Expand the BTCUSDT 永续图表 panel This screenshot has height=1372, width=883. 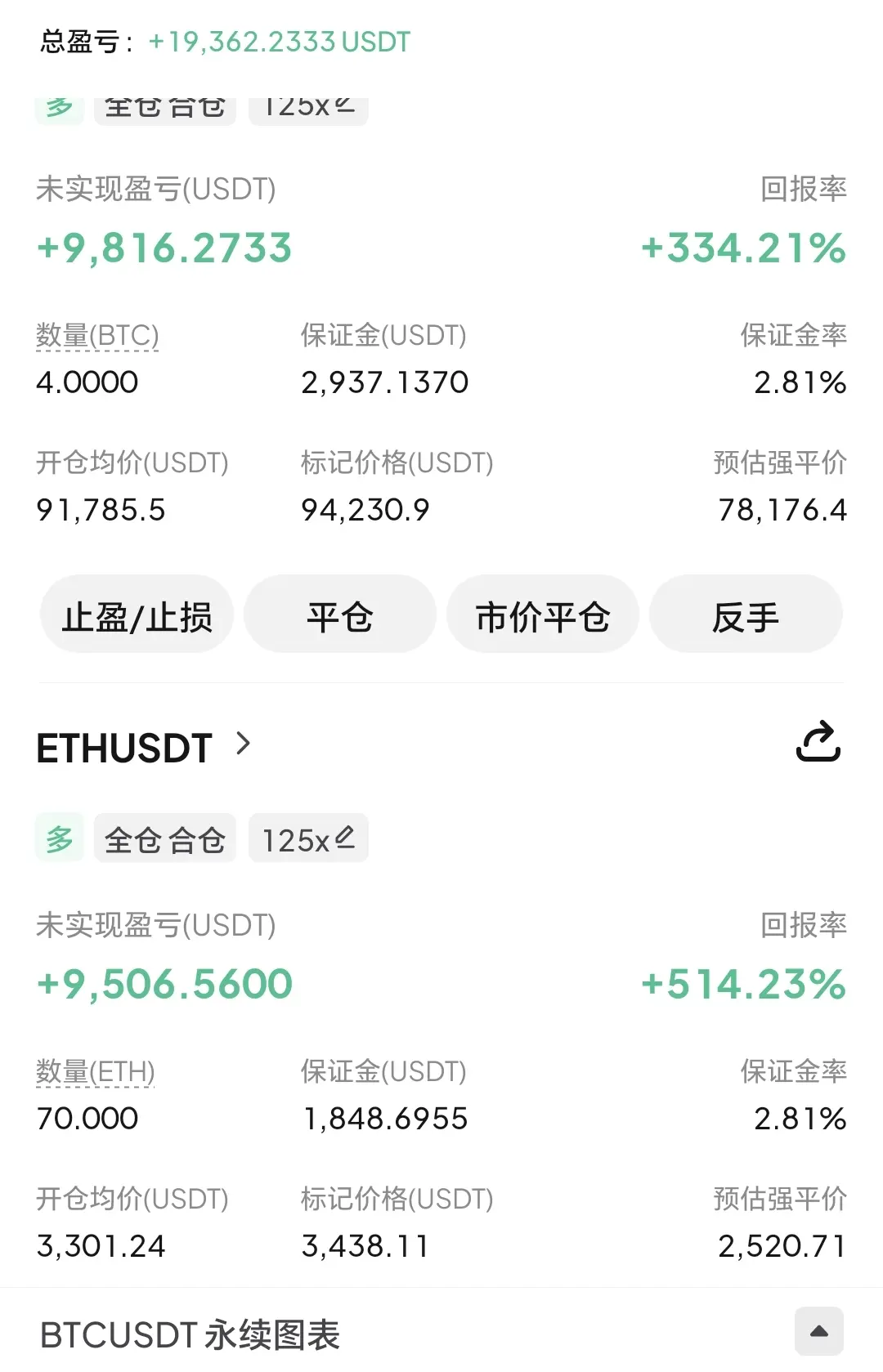[818, 1331]
